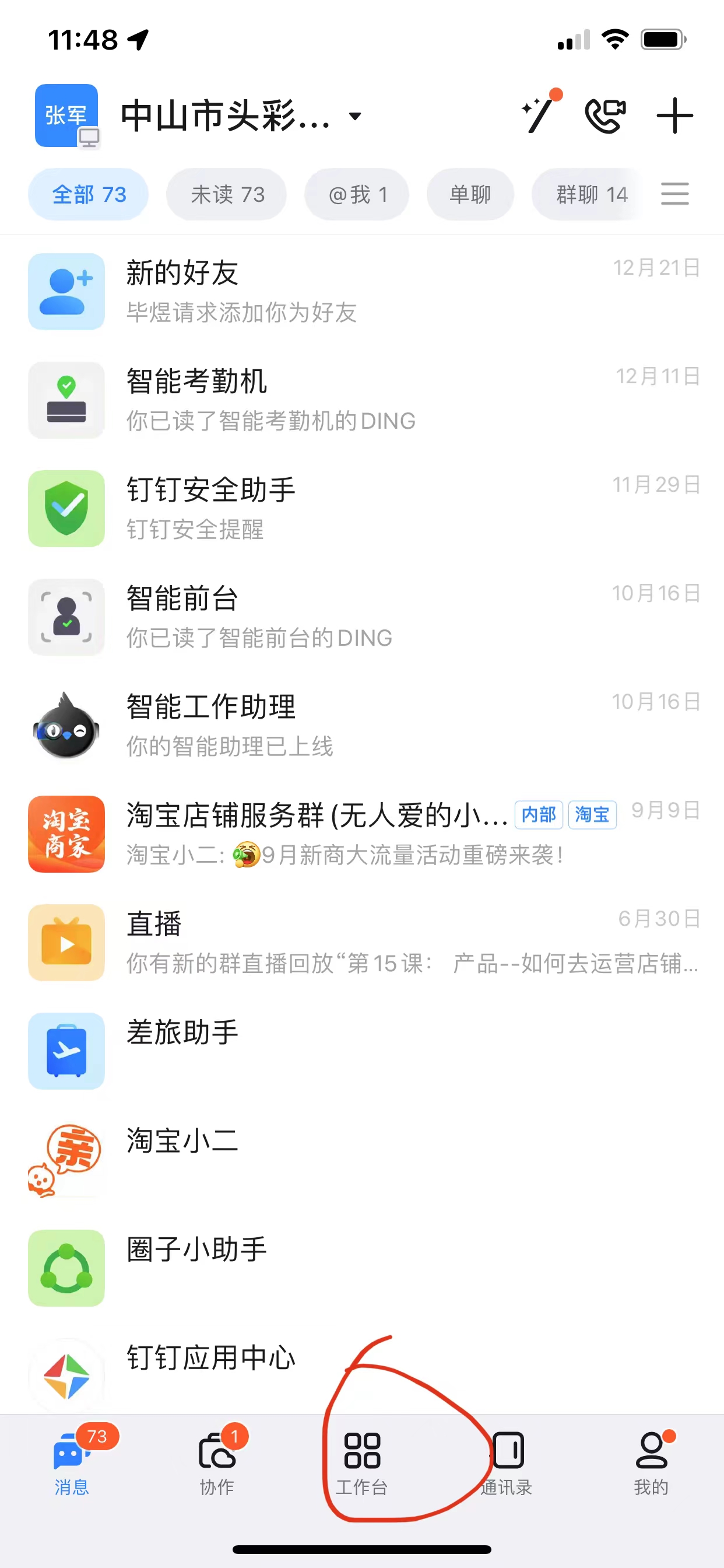
Task: Select the 单聊 filter chip
Action: pos(470,195)
